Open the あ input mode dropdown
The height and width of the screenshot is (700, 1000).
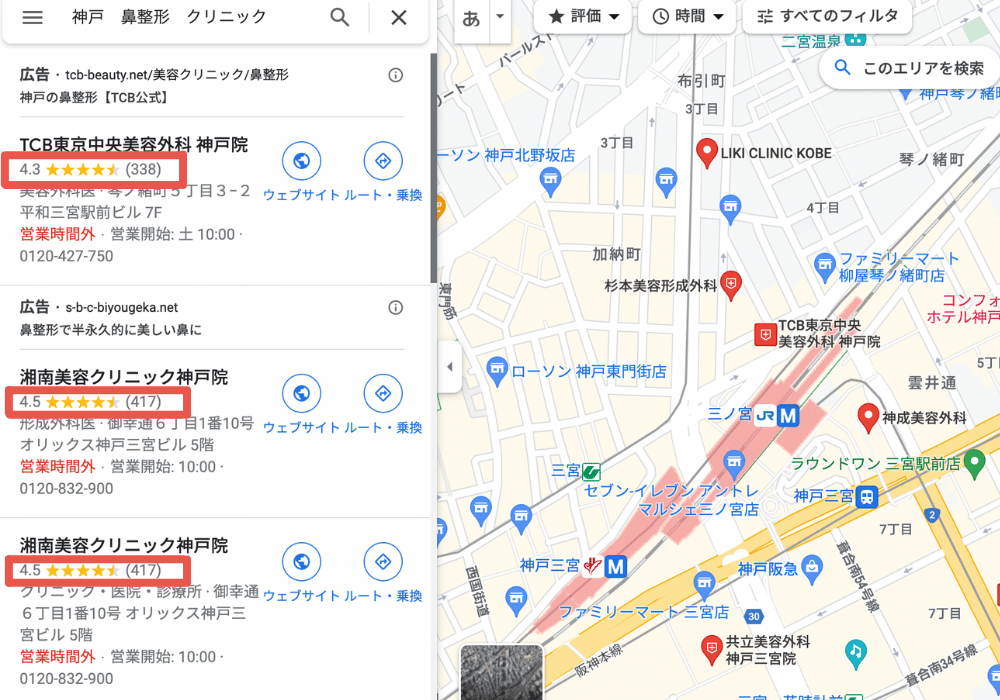tap(500, 18)
